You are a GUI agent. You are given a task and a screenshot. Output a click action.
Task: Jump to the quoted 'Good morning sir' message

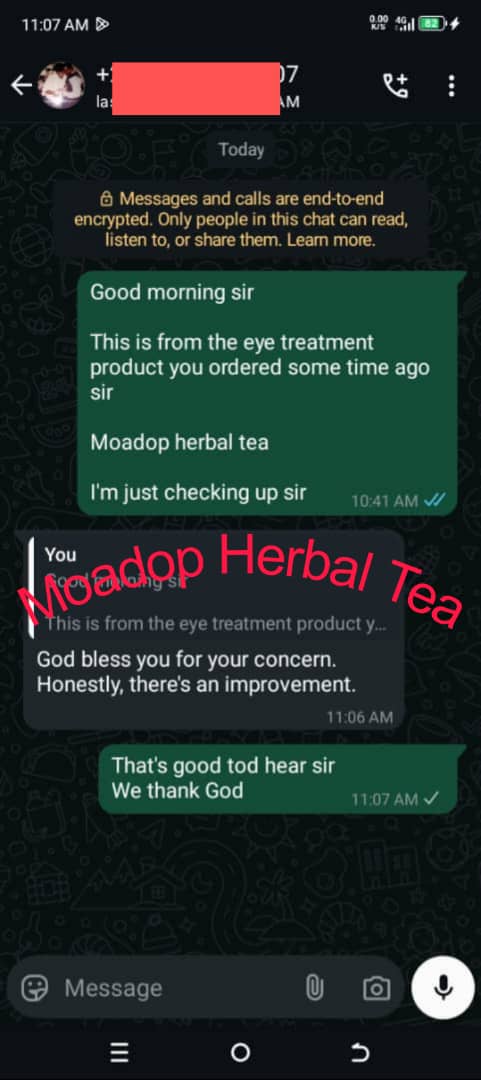pos(213,590)
